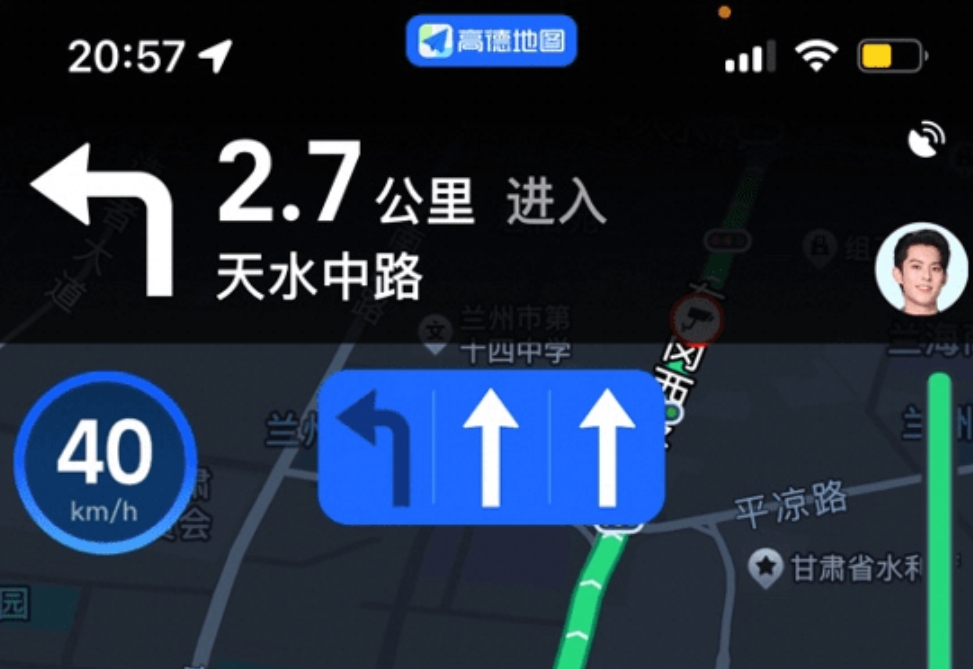The image size is (973, 669).
Task: Tap the green traffic progress bar
Action: click(939, 520)
